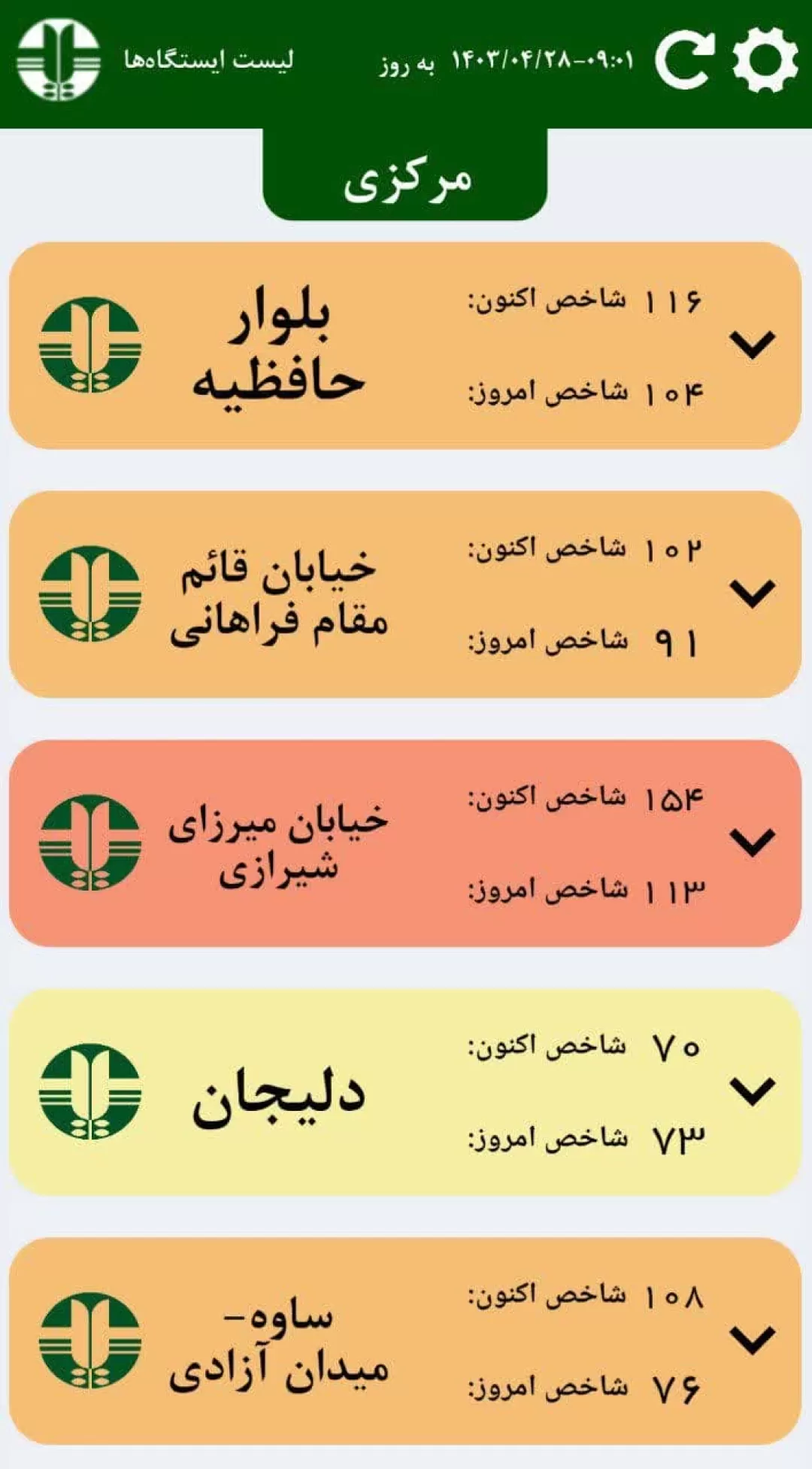Expand the ساوه- میدان آزادی station card
Screen dimensions: 812x1469
pyautogui.click(x=752, y=1340)
